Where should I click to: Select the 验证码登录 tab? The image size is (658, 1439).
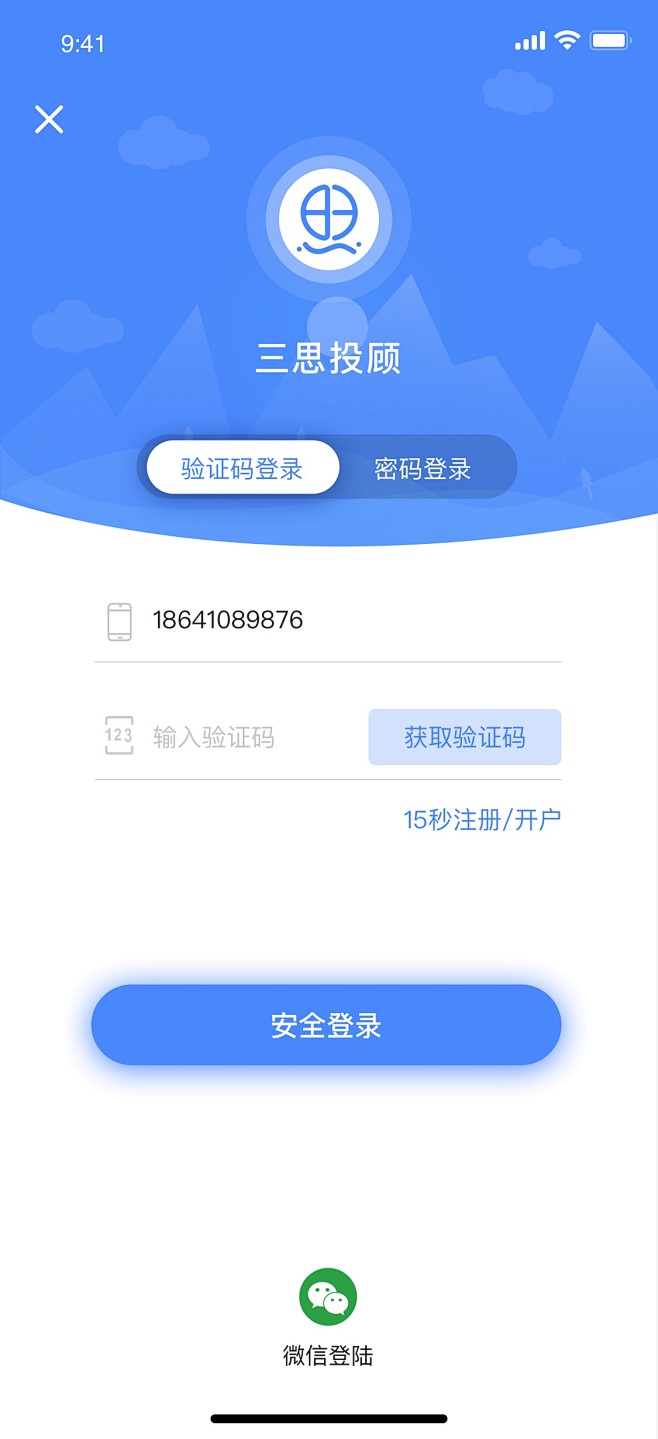click(242, 468)
